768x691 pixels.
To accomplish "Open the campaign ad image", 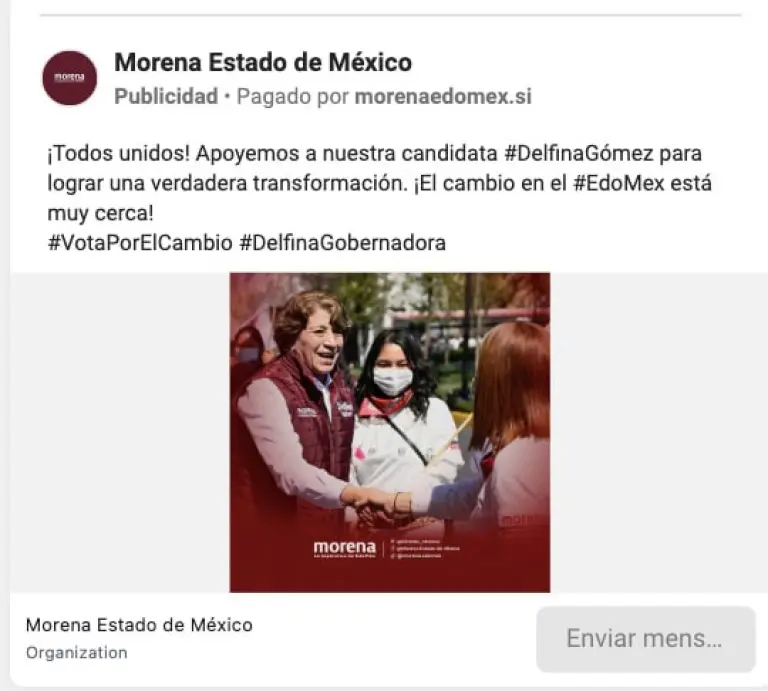I will click(x=390, y=432).
